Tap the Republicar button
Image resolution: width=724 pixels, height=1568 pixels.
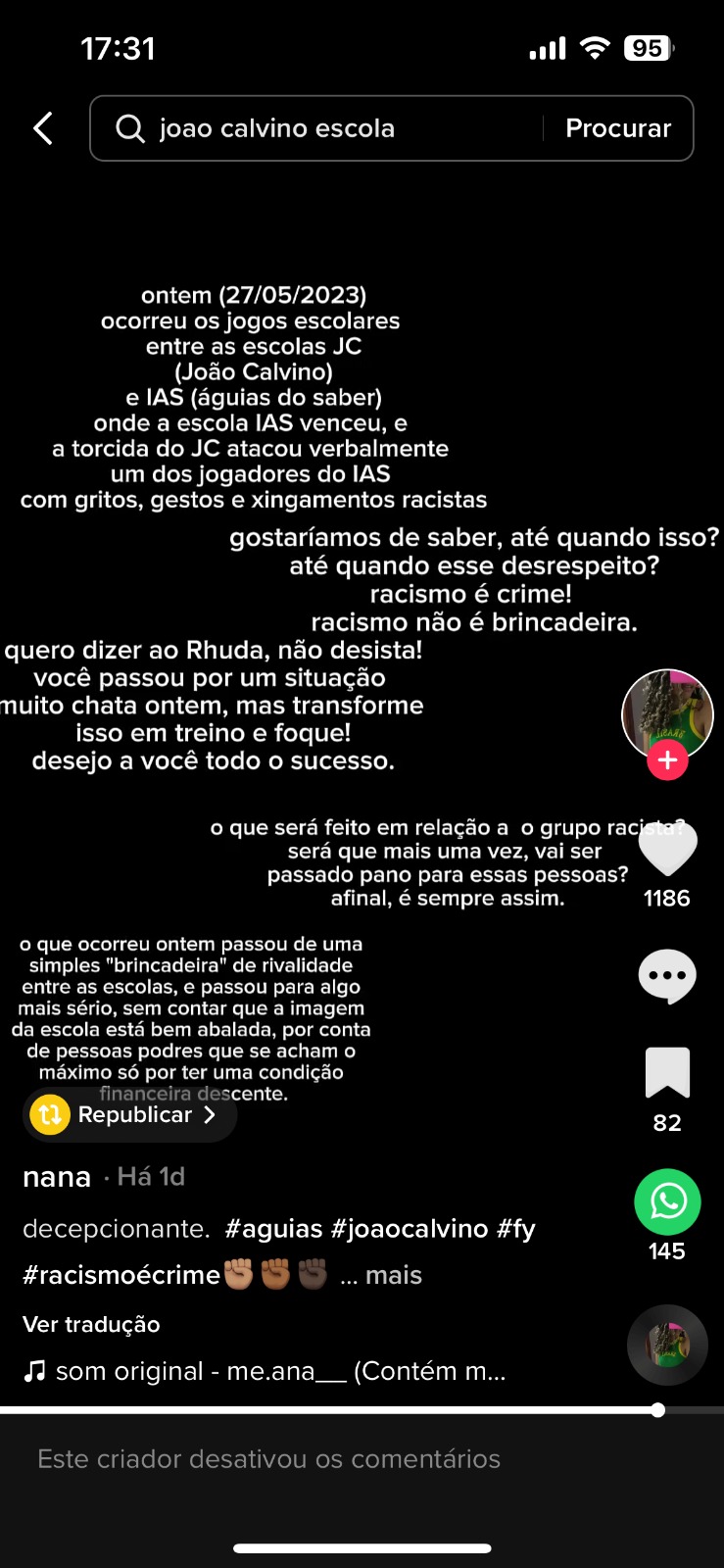(130, 1114)
